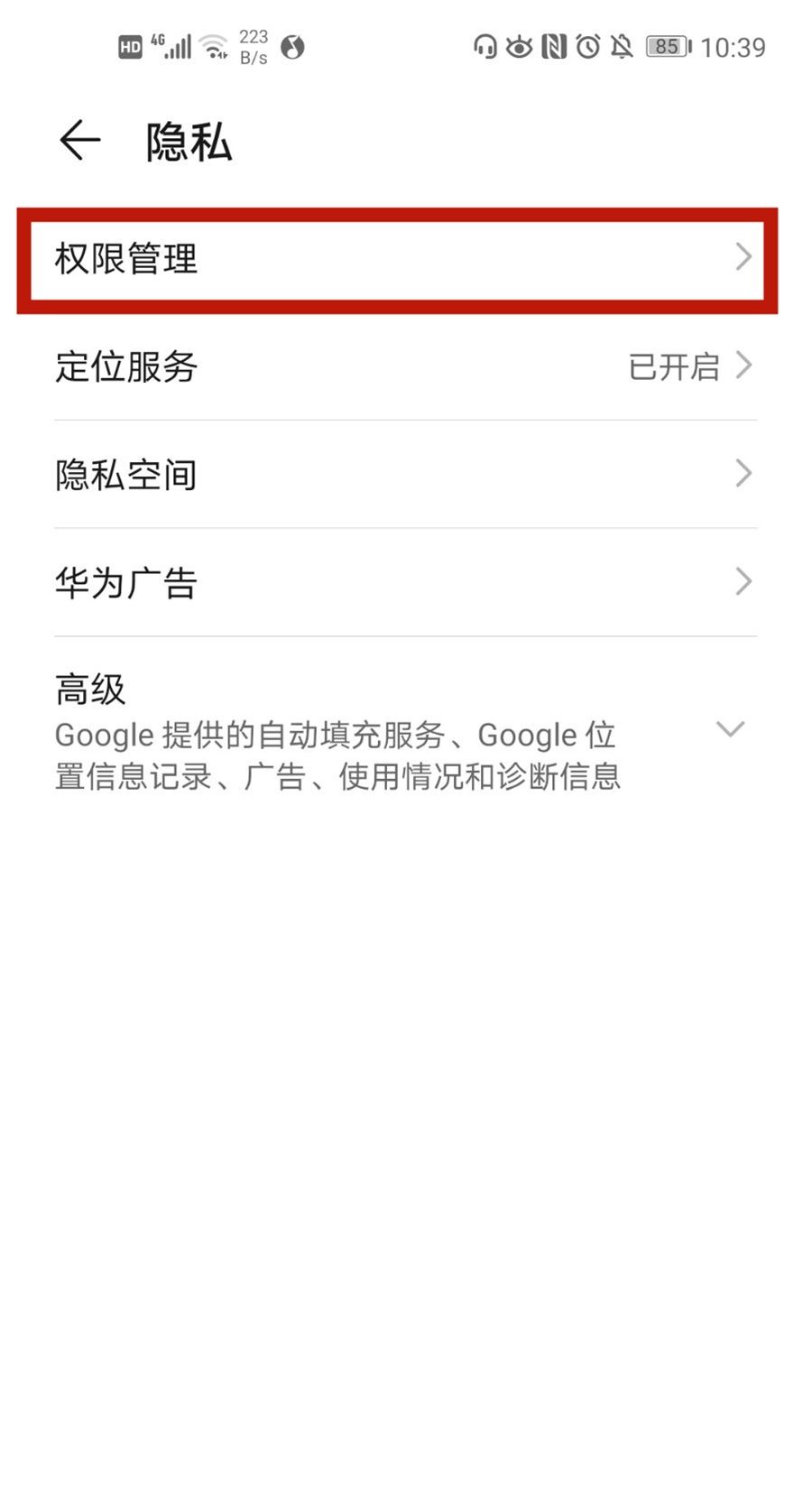Image resolution: width=812 pixels, height=1510 pixels.
Task: Tap the NFC icon in the status bar
Action: coord(553,47)
